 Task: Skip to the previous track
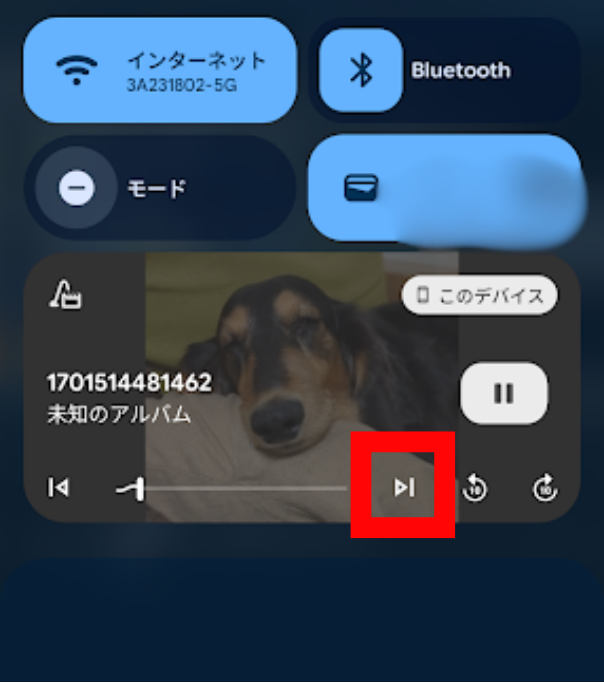click(59, 487)
